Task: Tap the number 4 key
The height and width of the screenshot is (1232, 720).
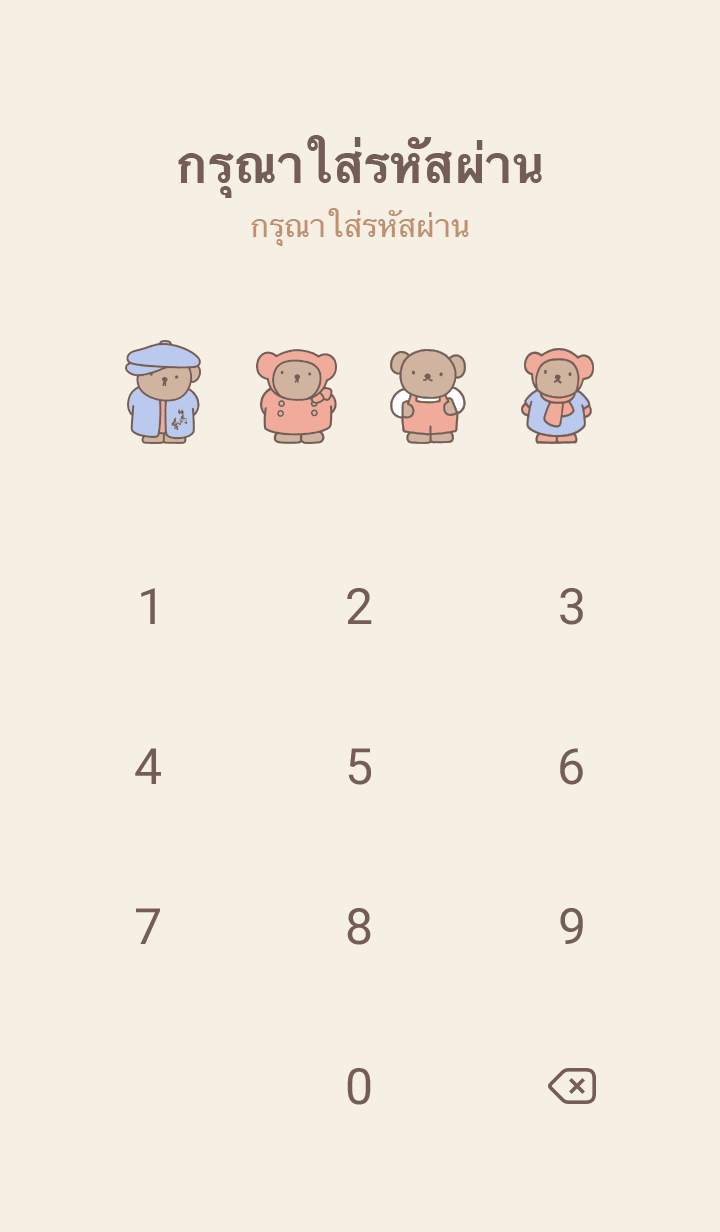Action: (148, 767)
